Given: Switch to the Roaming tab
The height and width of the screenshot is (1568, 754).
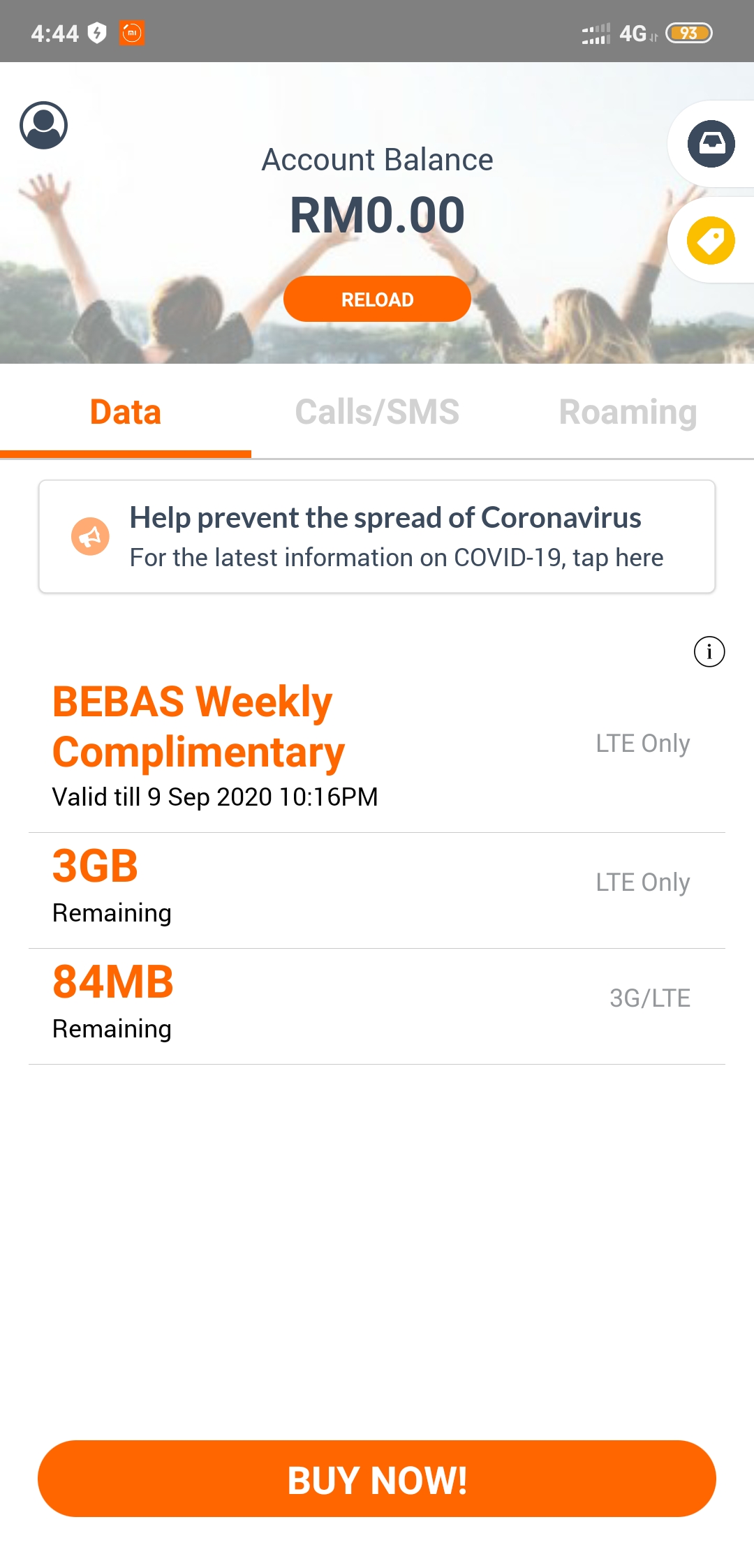Looking at the screenshot, I should (x=628, y=412).
